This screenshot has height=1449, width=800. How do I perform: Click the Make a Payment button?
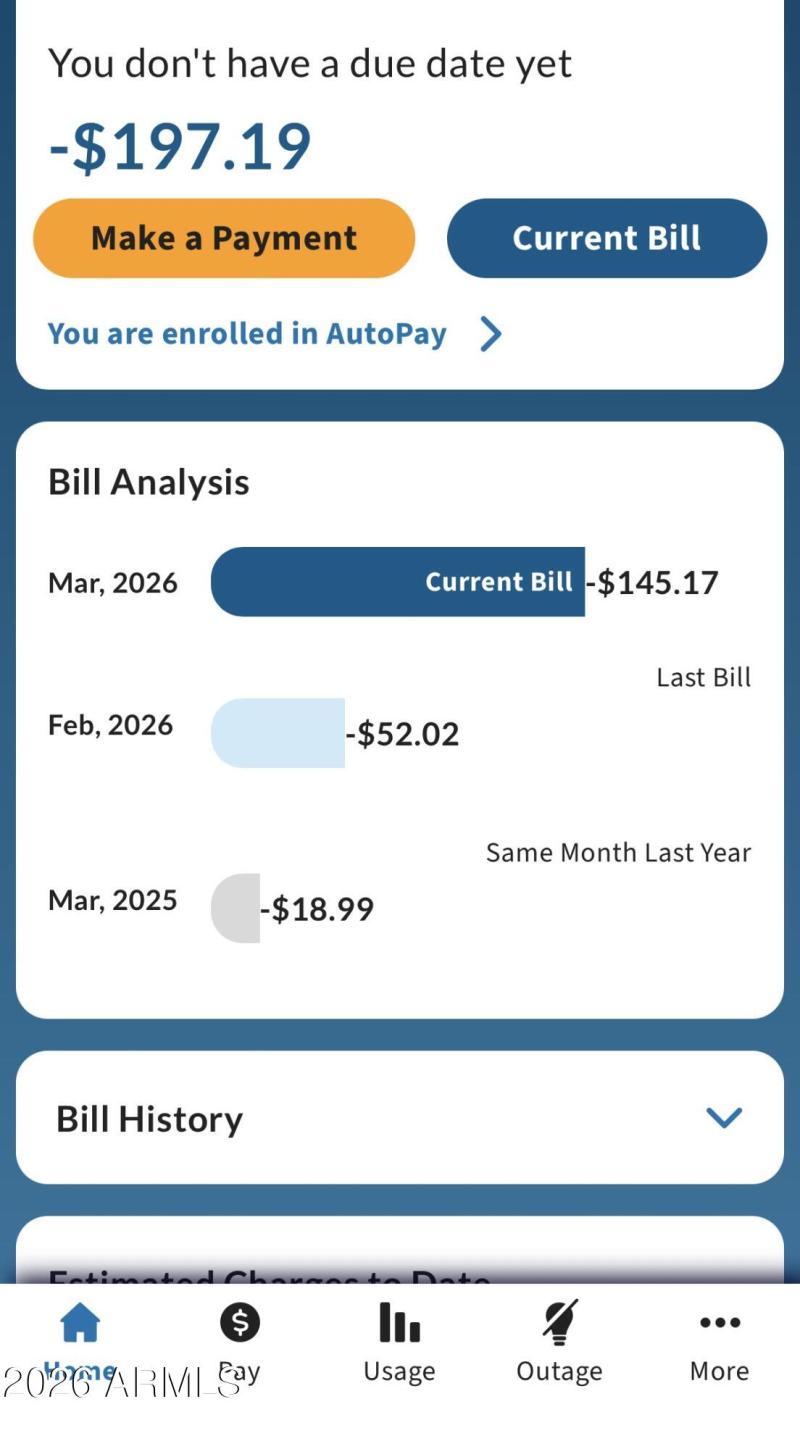pyautogui.click(x=223, y=238)
